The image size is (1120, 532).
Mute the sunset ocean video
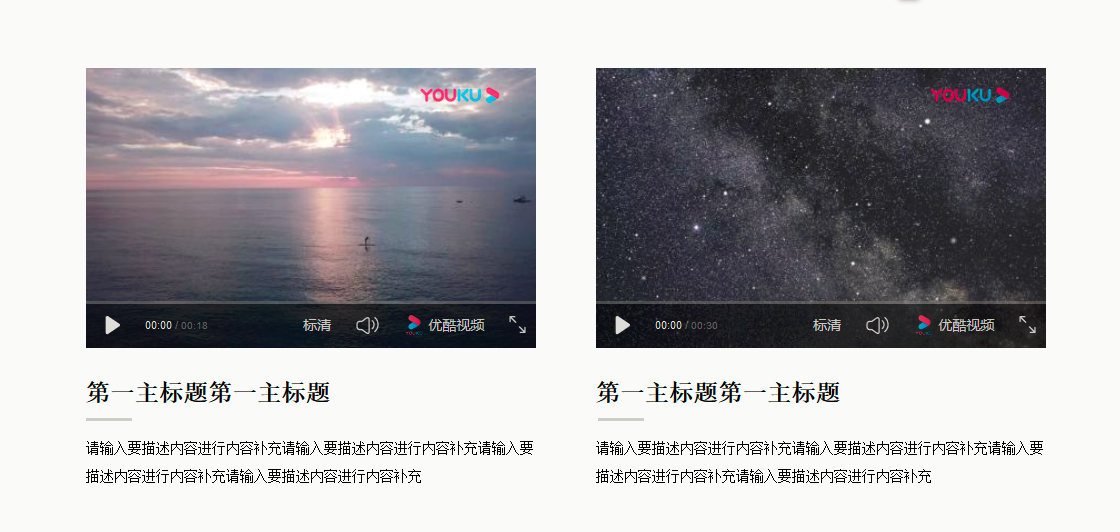tap(367, 325)
